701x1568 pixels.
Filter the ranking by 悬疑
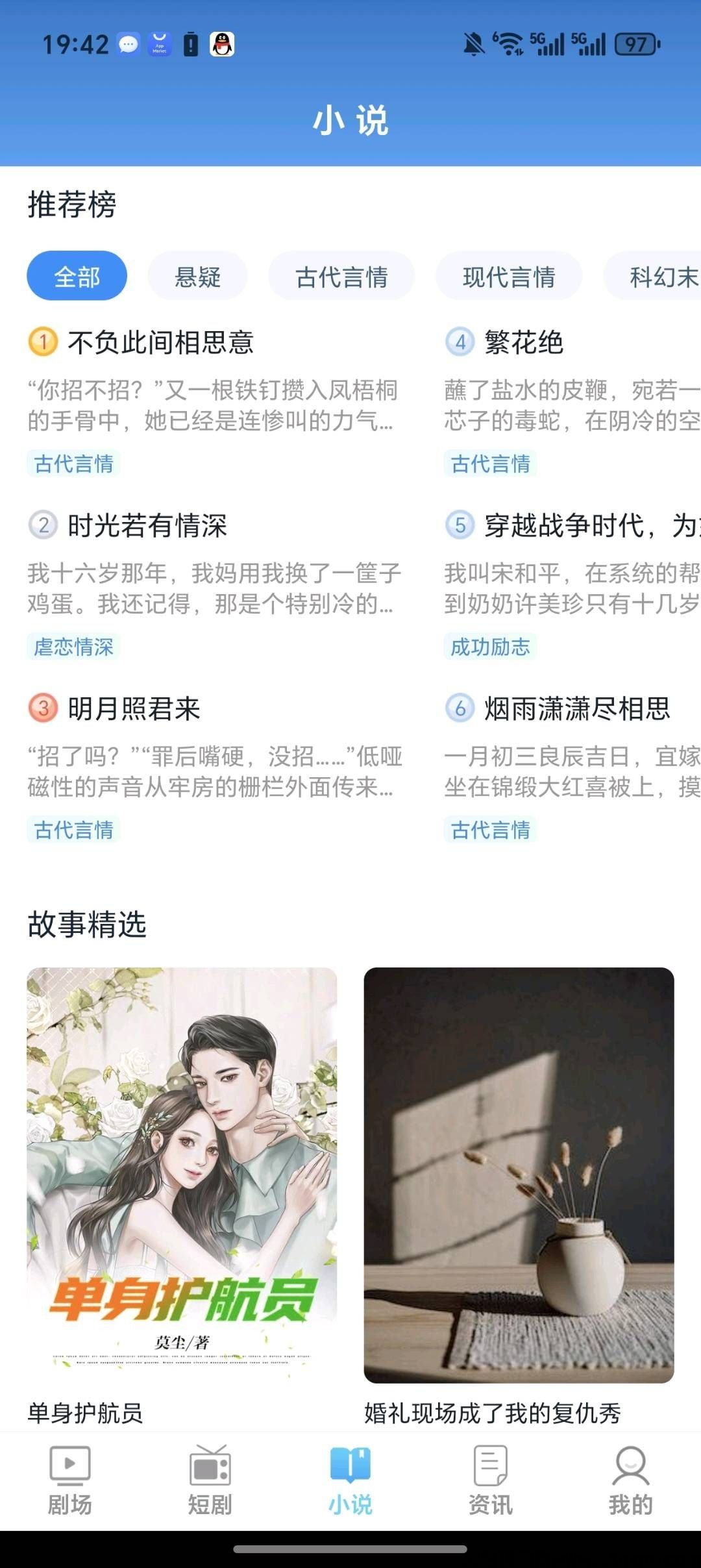coord(197,276)
